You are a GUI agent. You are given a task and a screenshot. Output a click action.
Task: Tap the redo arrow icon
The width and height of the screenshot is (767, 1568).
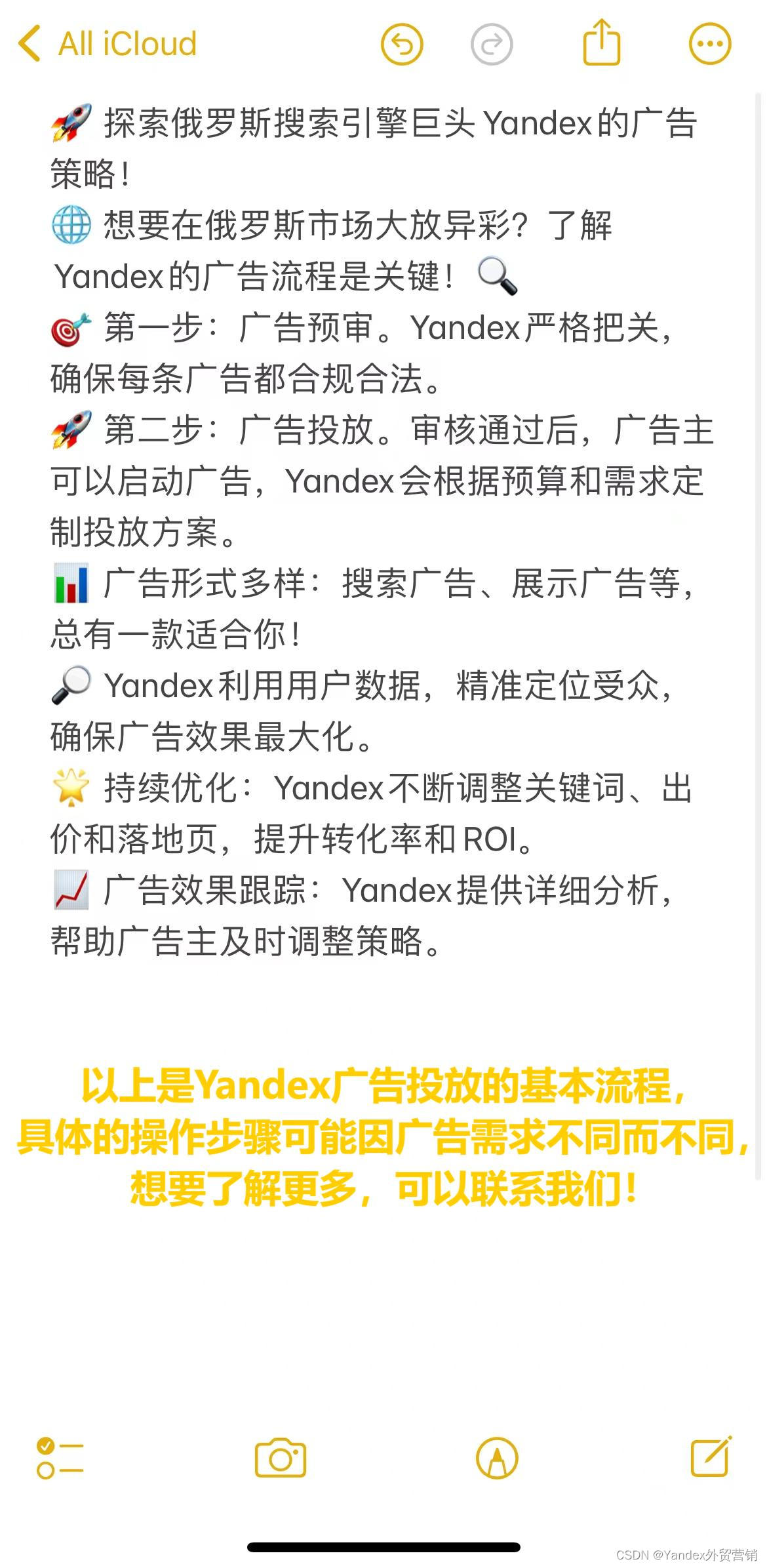point(492,45)
